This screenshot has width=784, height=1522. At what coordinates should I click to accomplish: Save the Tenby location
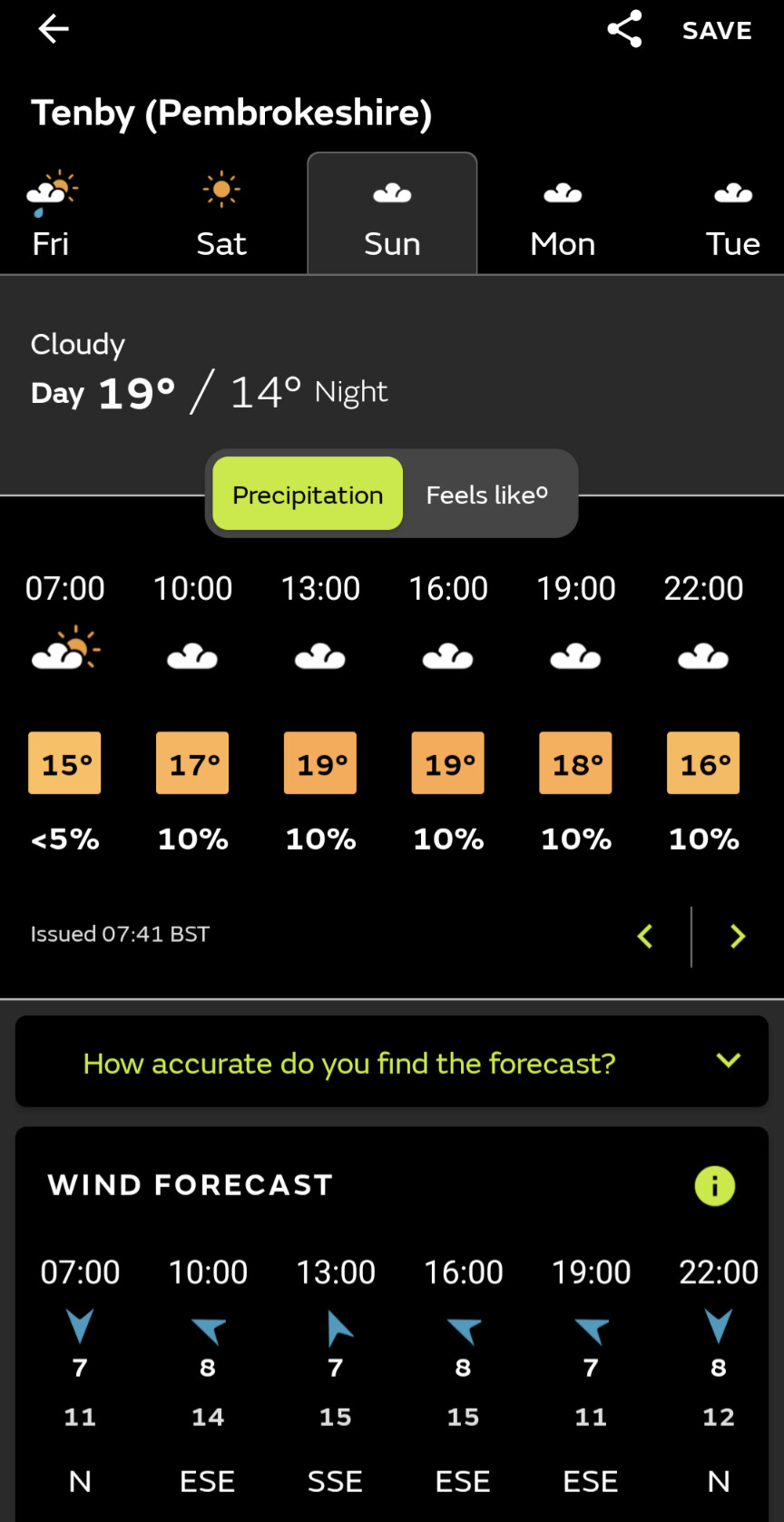[x=717, y=31]
